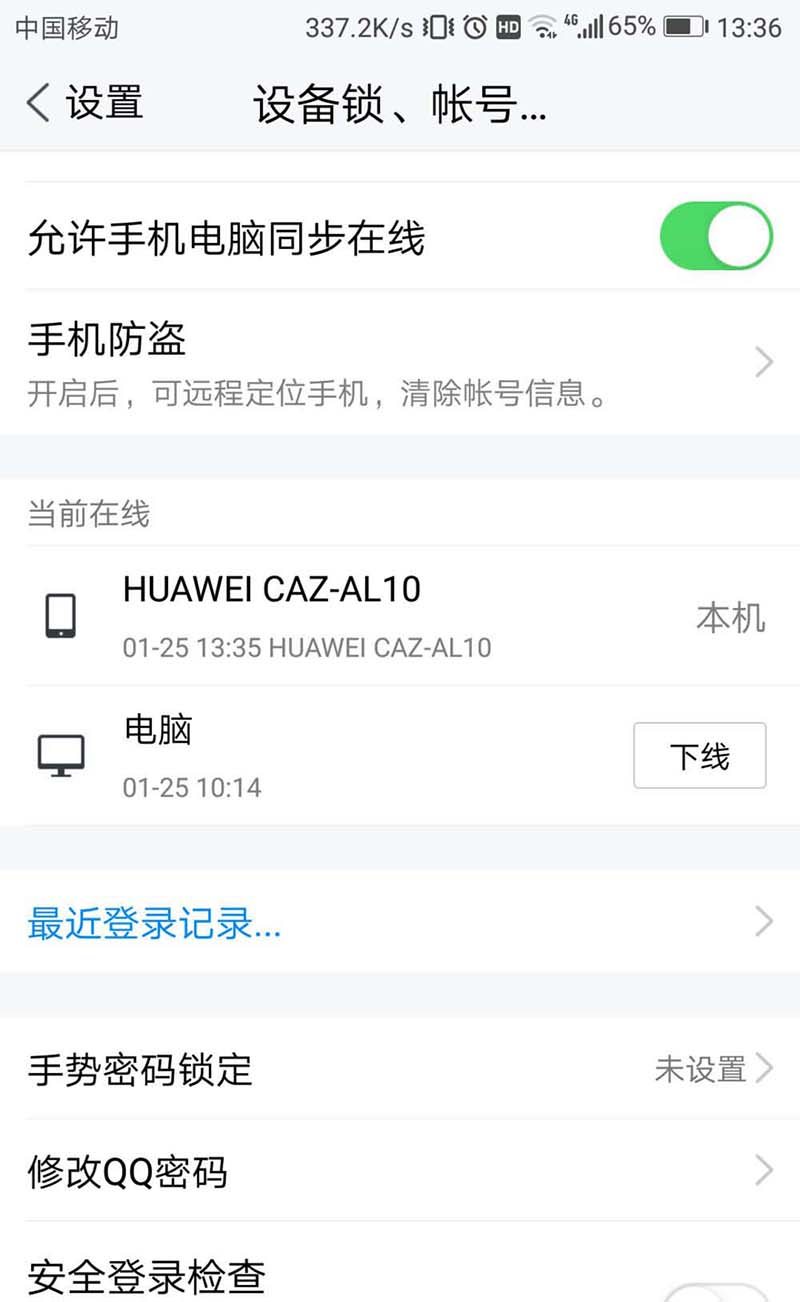Toggle 允许手机电脑同步在线 switch
800x1302 pixels.
[716, 238]
